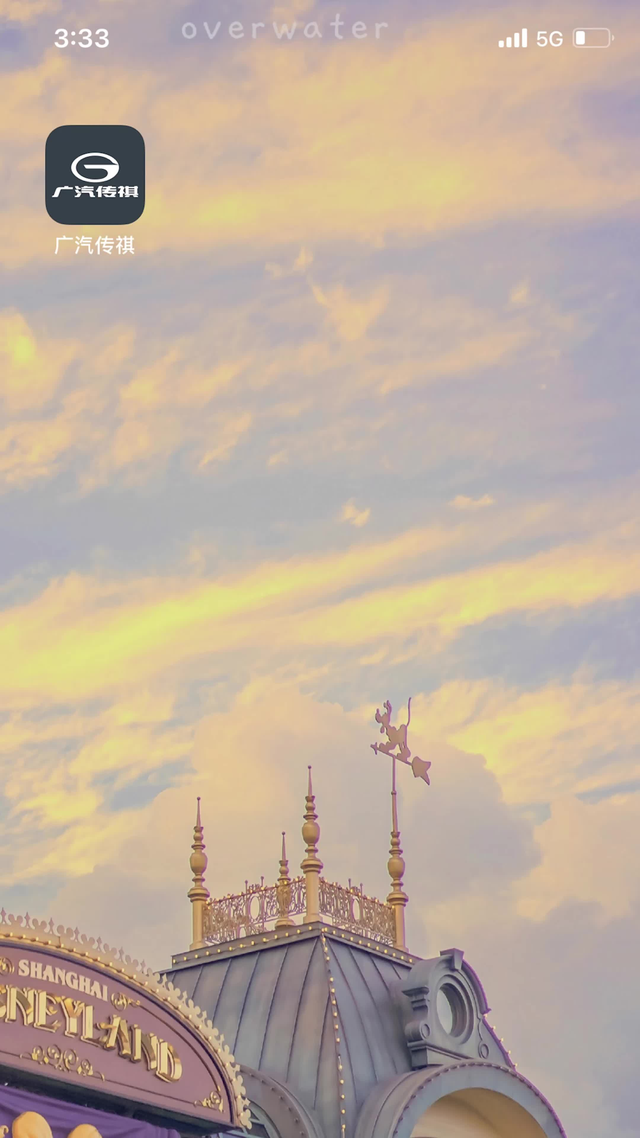Open the 广汽传祺 app
Image resolution: width=640 pixels, height=1138 pixels.
[x=95, y=175]
